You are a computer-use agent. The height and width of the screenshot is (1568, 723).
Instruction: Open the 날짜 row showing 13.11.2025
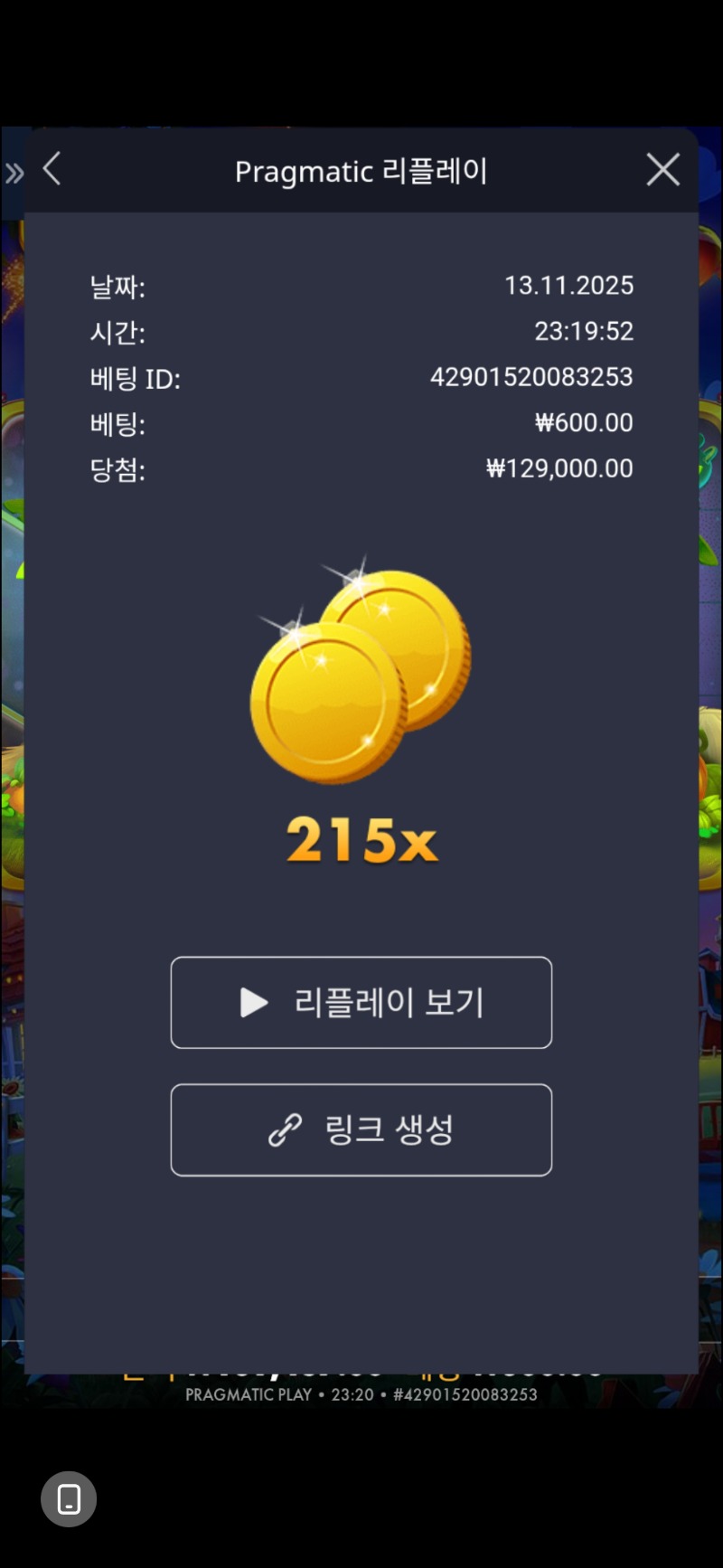pos(570,286)
